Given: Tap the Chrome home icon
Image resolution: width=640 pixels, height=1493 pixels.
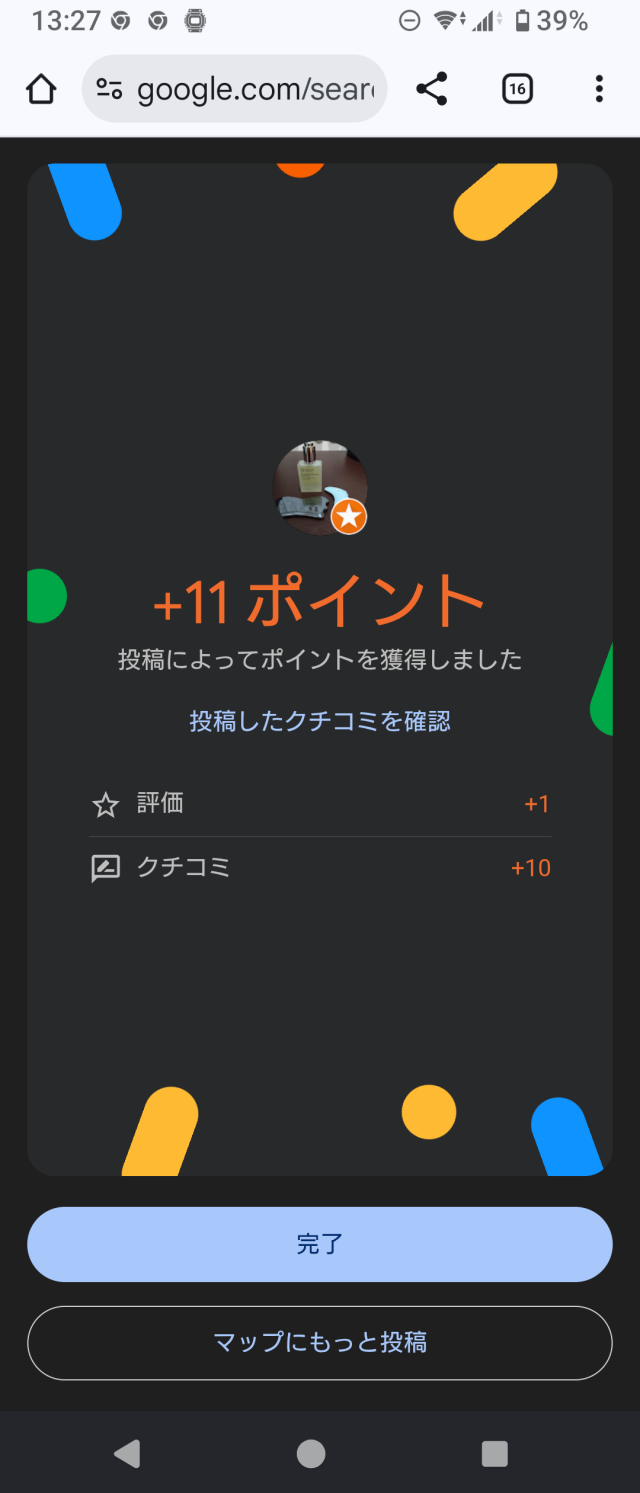Looking at the screenshot, I should pyautogui.click(x=41, y=90).
